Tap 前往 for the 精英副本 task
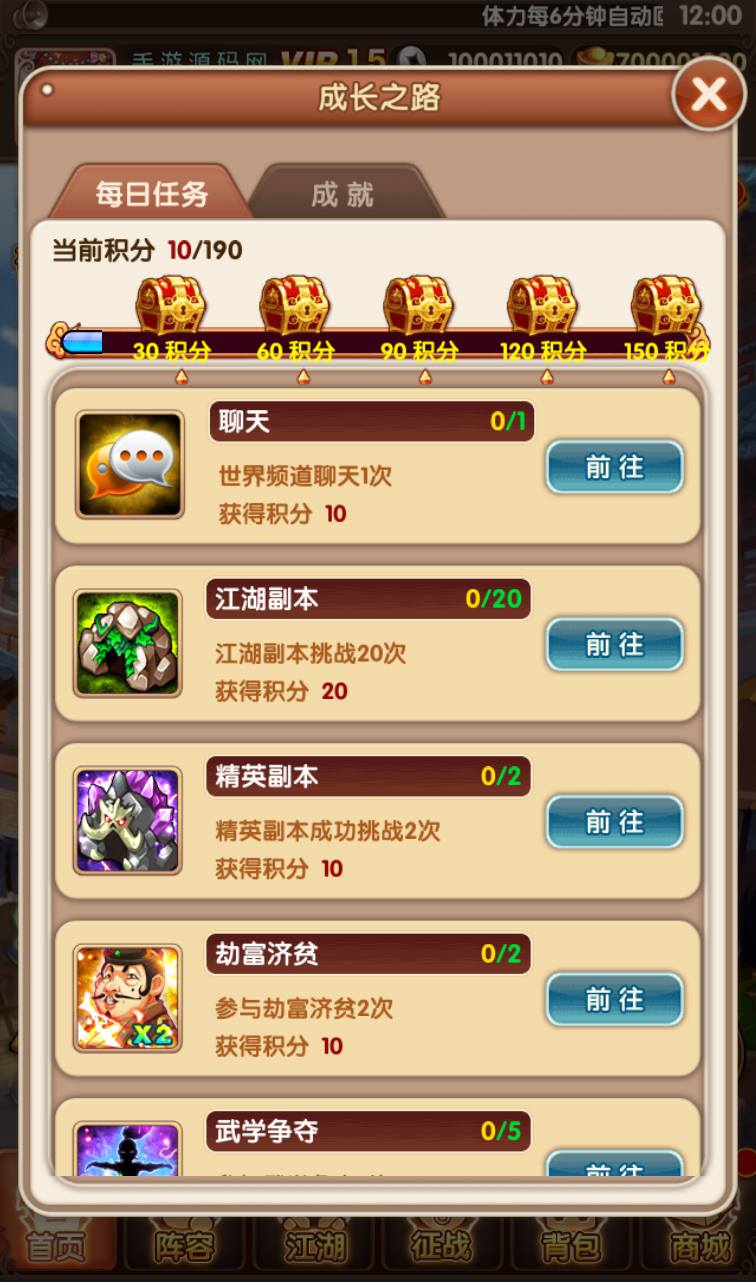Viewport: 756px width, 1282px height. tap(614, 821)
